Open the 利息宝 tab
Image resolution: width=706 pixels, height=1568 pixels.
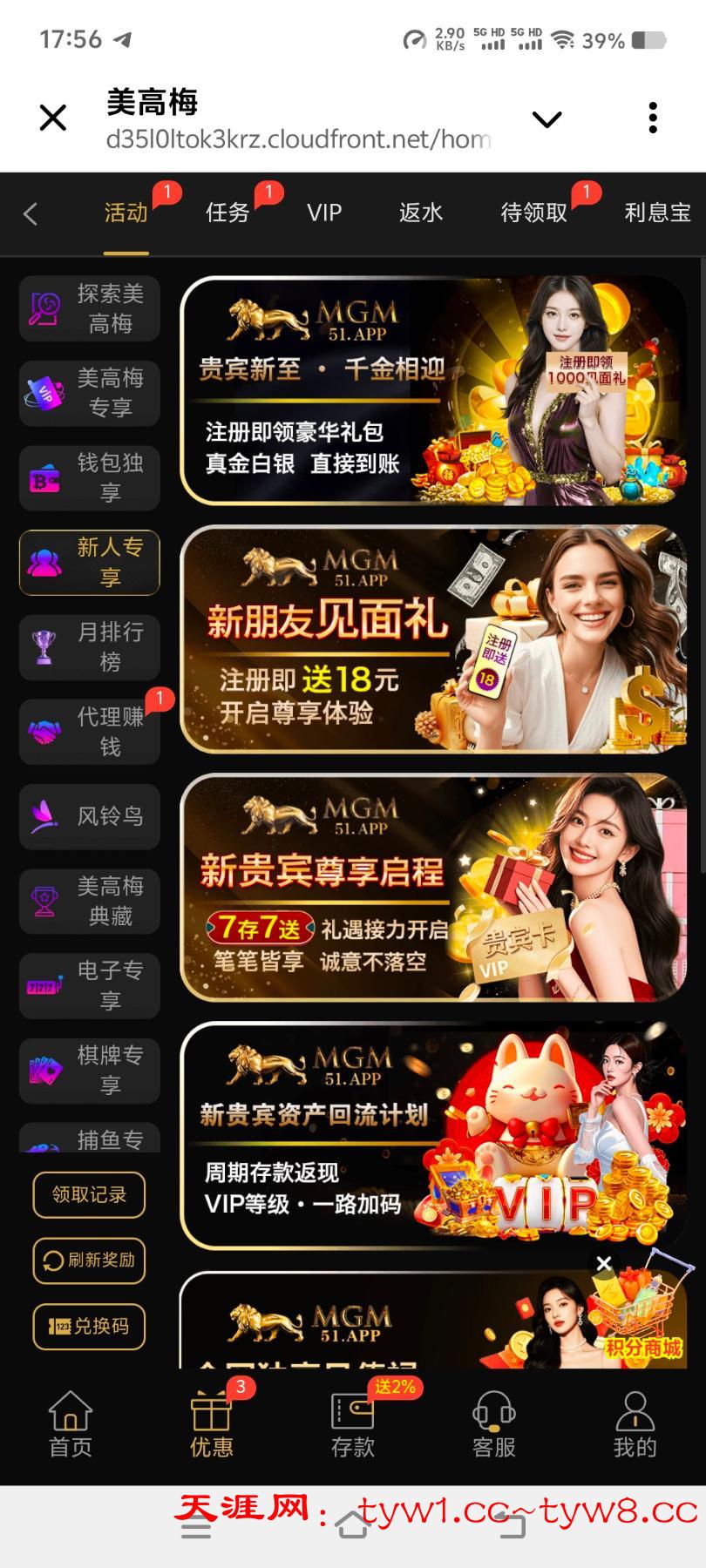coord(657,213)
